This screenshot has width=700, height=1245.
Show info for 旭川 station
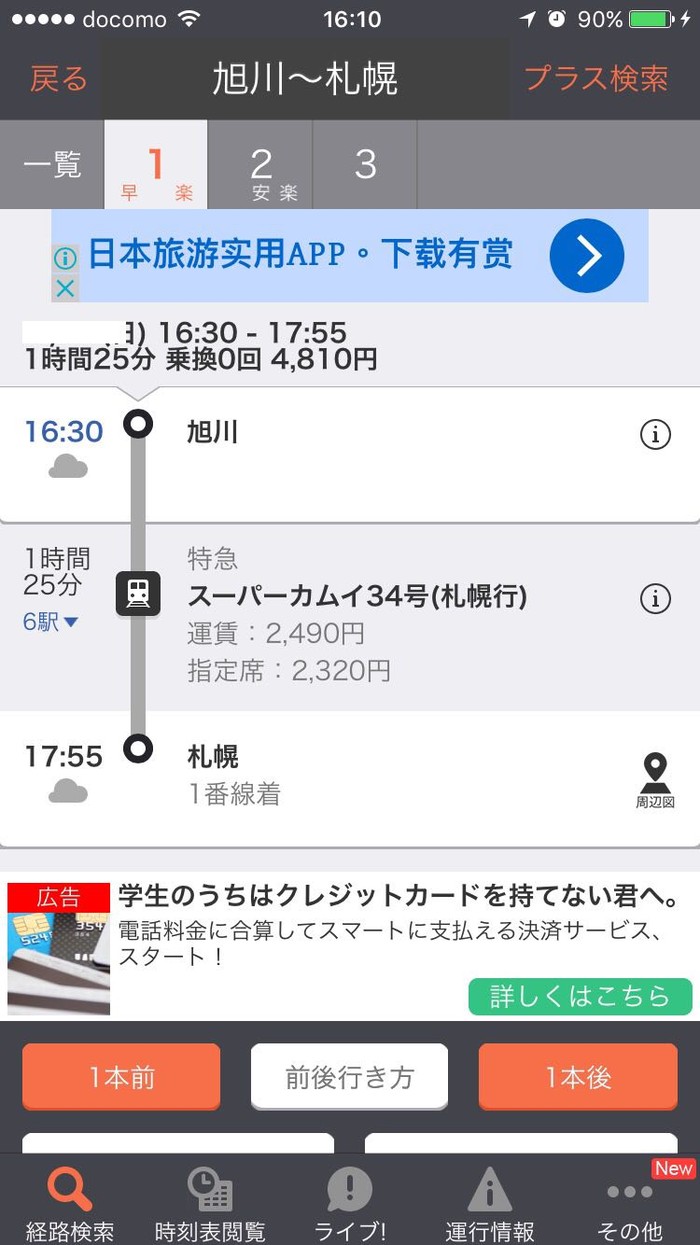655,434
